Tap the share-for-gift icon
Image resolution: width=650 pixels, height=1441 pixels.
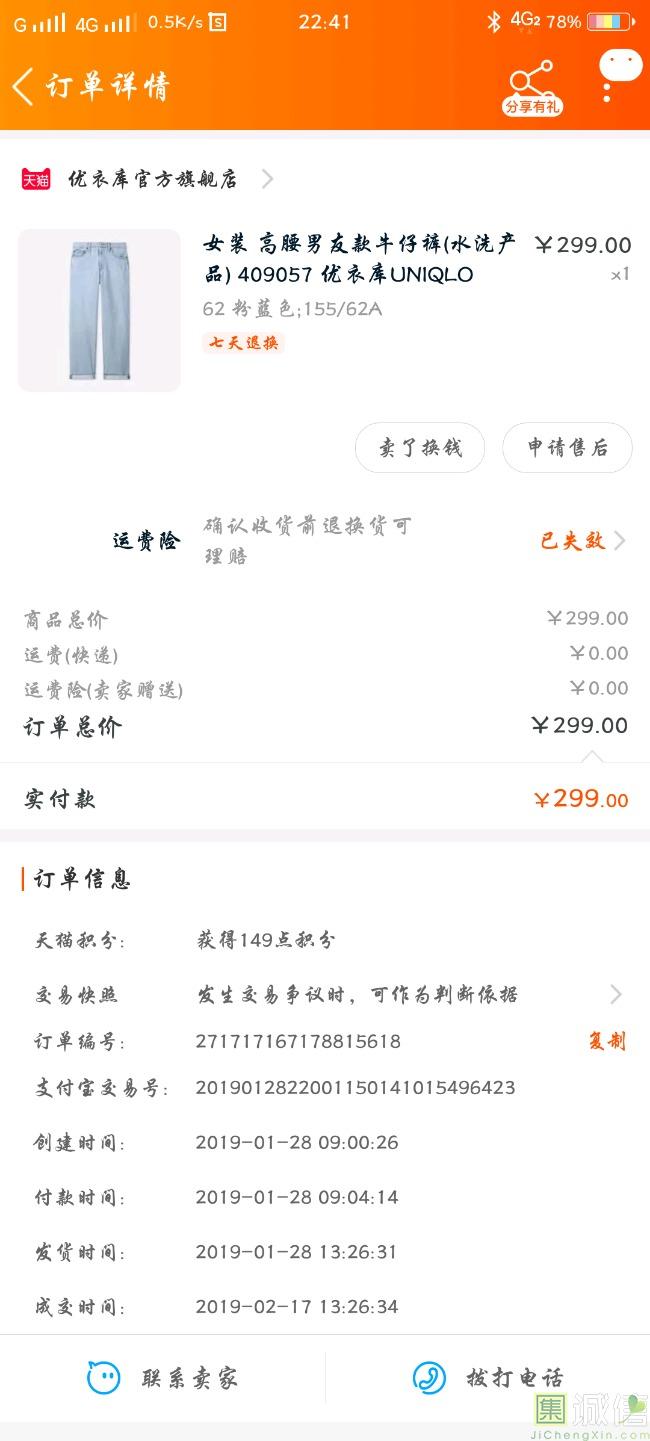click(x=532, y=89)
